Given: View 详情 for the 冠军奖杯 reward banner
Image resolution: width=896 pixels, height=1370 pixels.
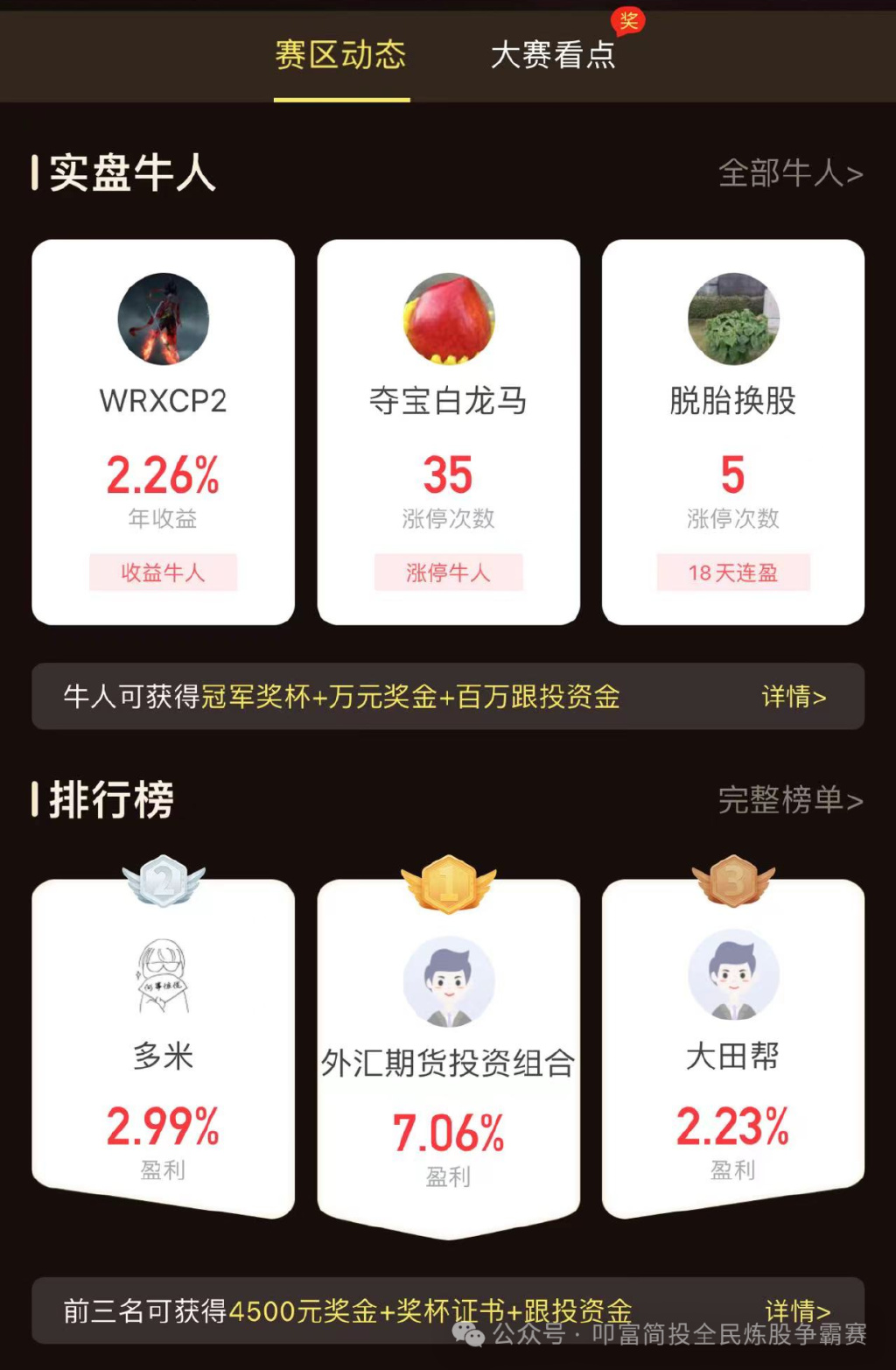Looking at the screenshot, I should (794, 697).
